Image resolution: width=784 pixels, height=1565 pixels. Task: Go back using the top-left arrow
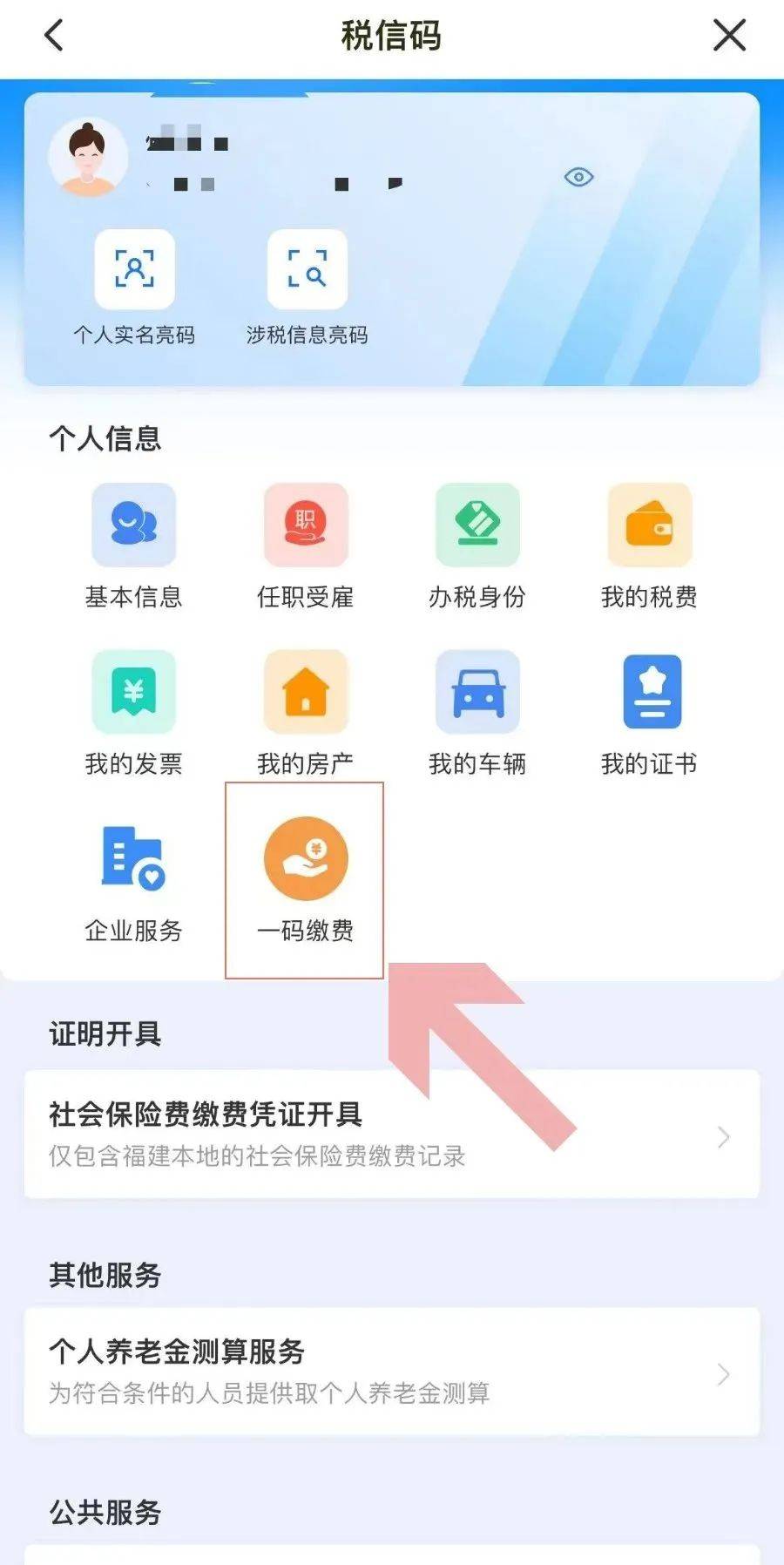tap(54, 36)
